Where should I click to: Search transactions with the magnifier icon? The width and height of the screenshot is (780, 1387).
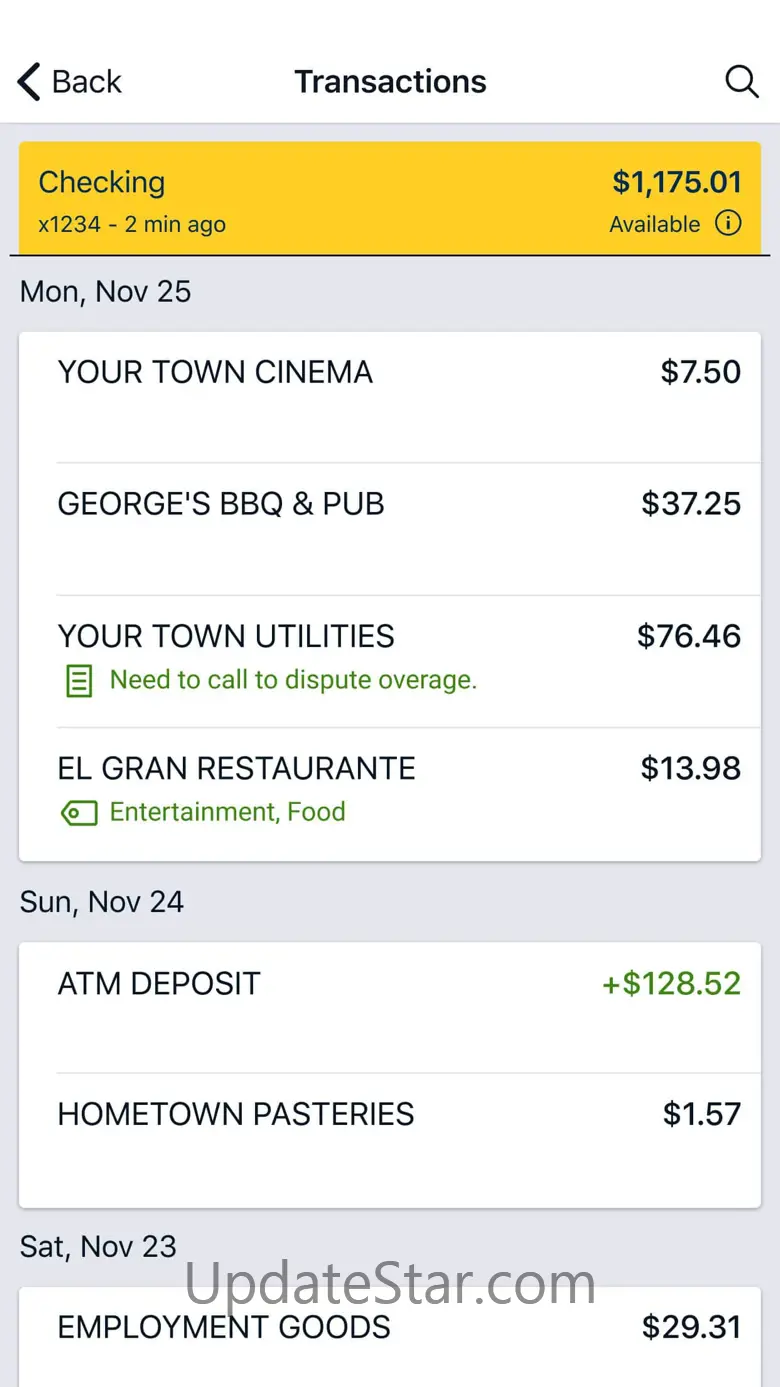click(x=741, y=82)
